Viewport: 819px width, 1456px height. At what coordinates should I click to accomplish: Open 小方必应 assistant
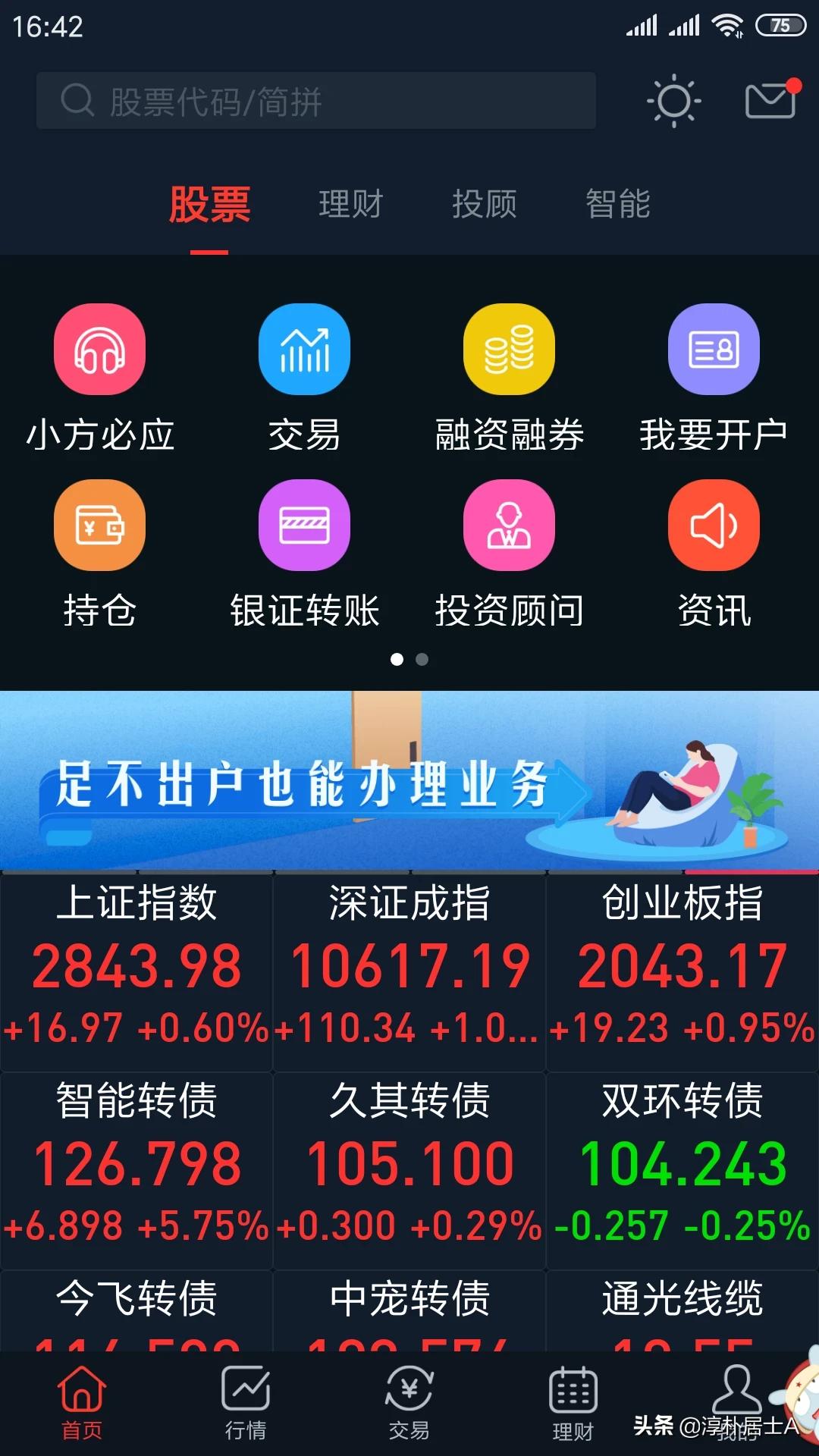tap(100, 379)
